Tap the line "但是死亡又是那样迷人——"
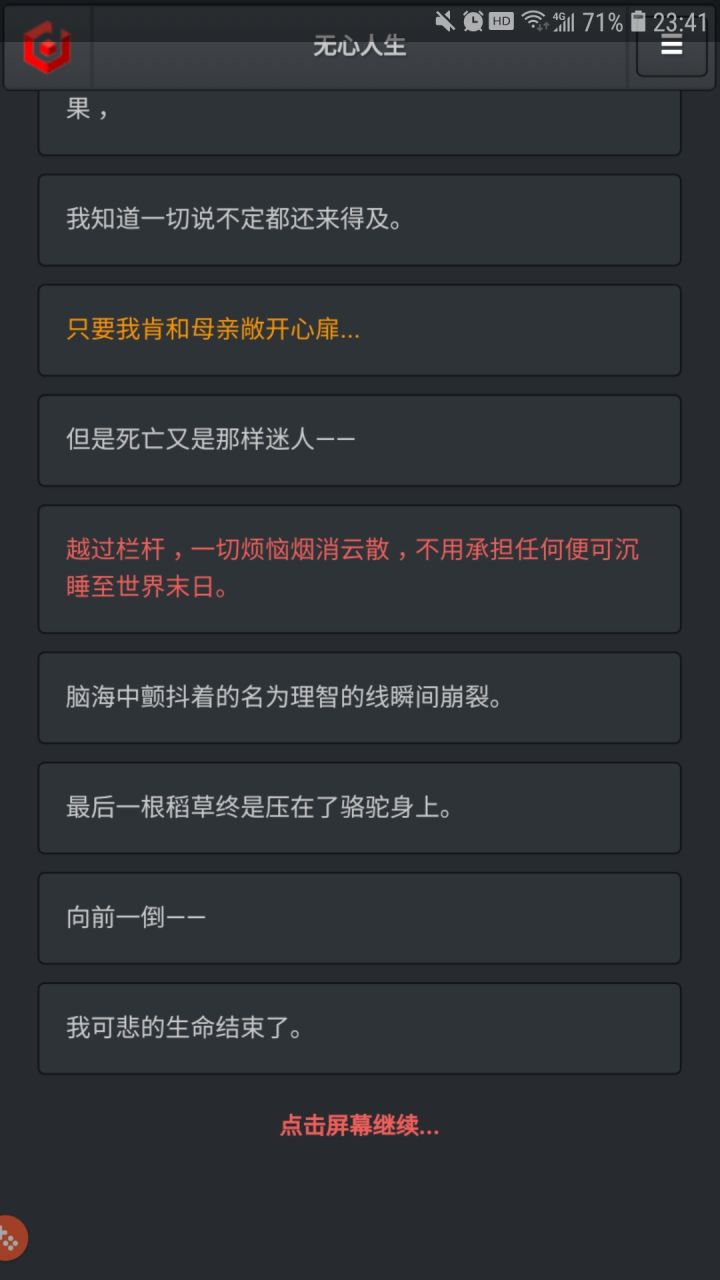Viewport: 720px width, 1280px height. click(360, 440)
